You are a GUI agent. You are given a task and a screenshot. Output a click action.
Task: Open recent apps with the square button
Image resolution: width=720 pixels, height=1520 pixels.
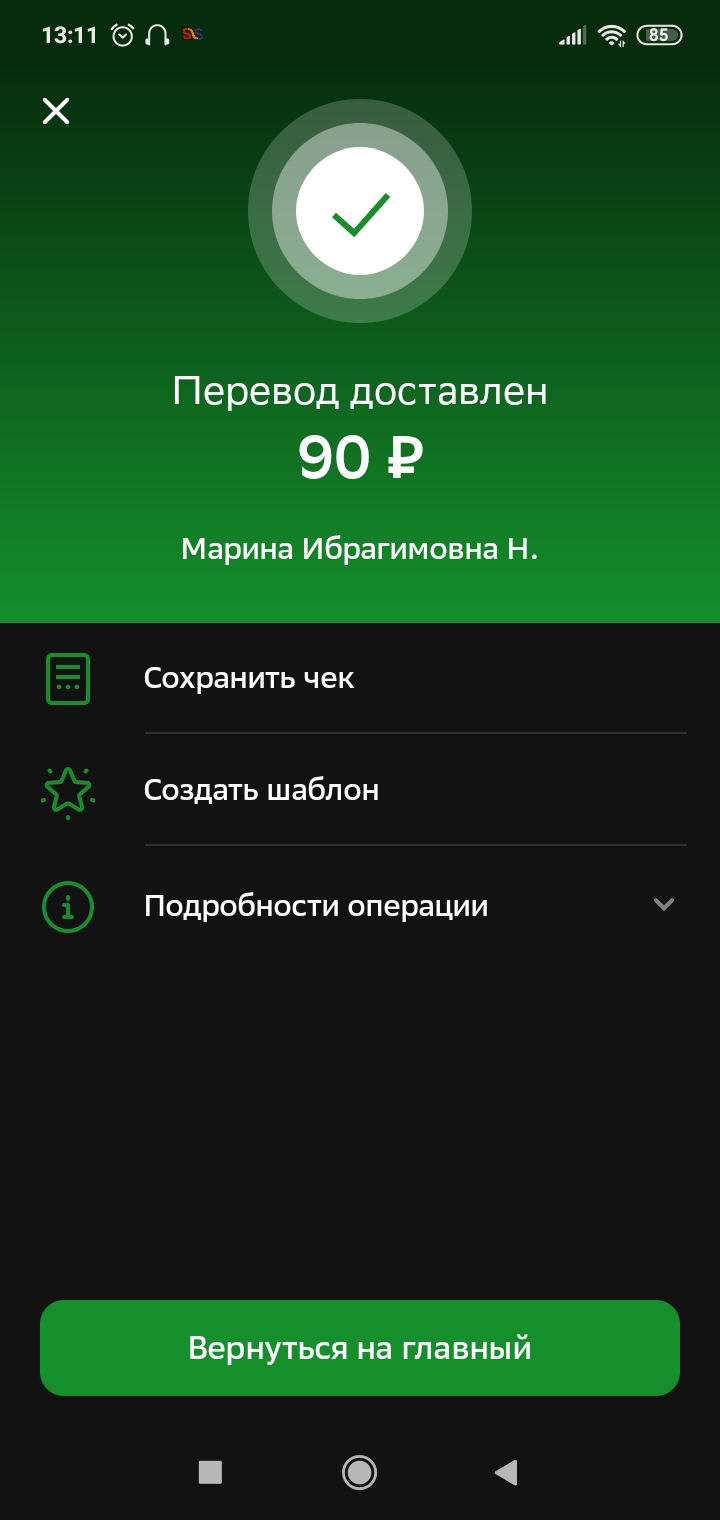point(210,1472)
